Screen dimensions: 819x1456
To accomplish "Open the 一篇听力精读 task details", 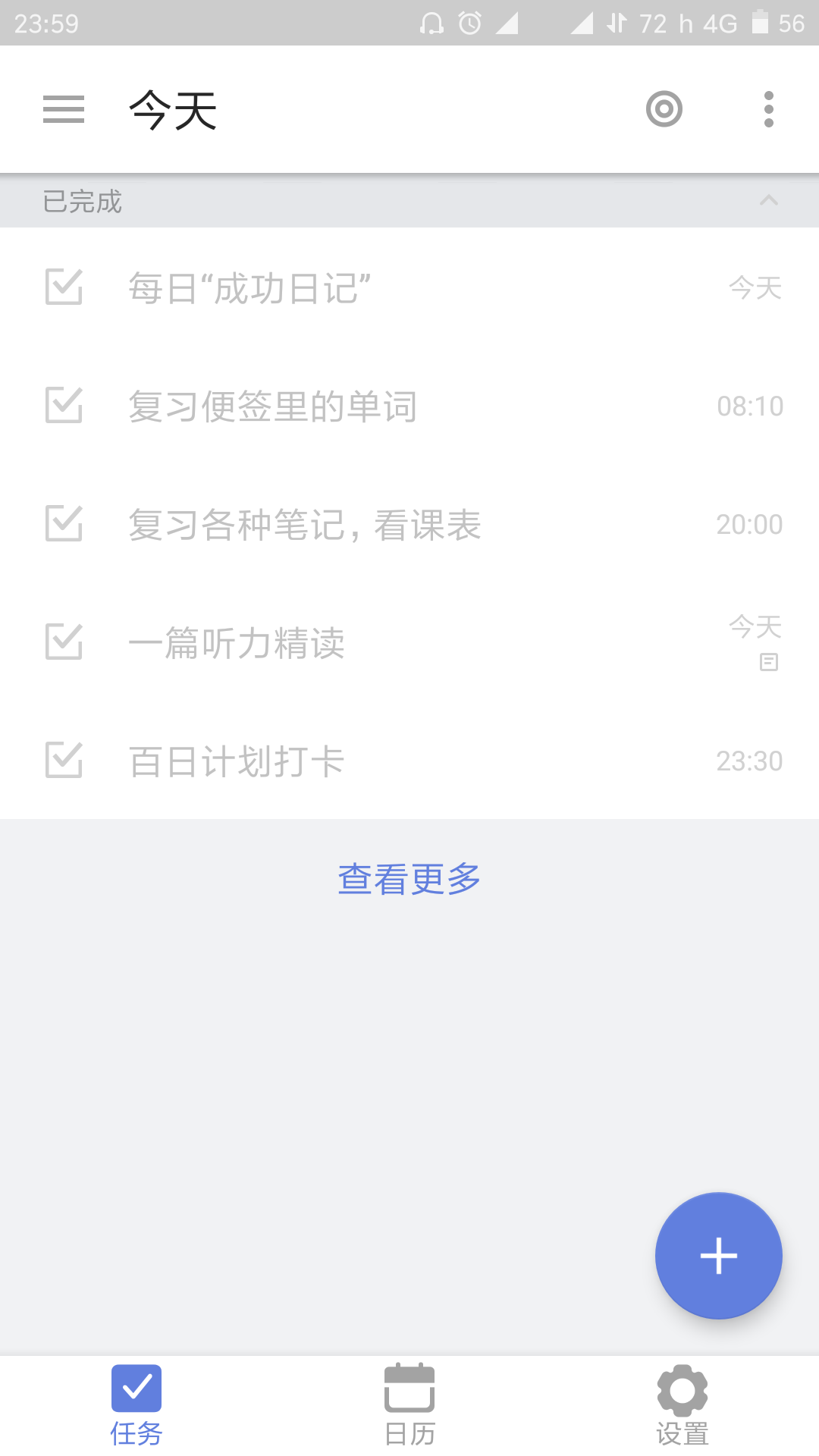I will 409,643.
